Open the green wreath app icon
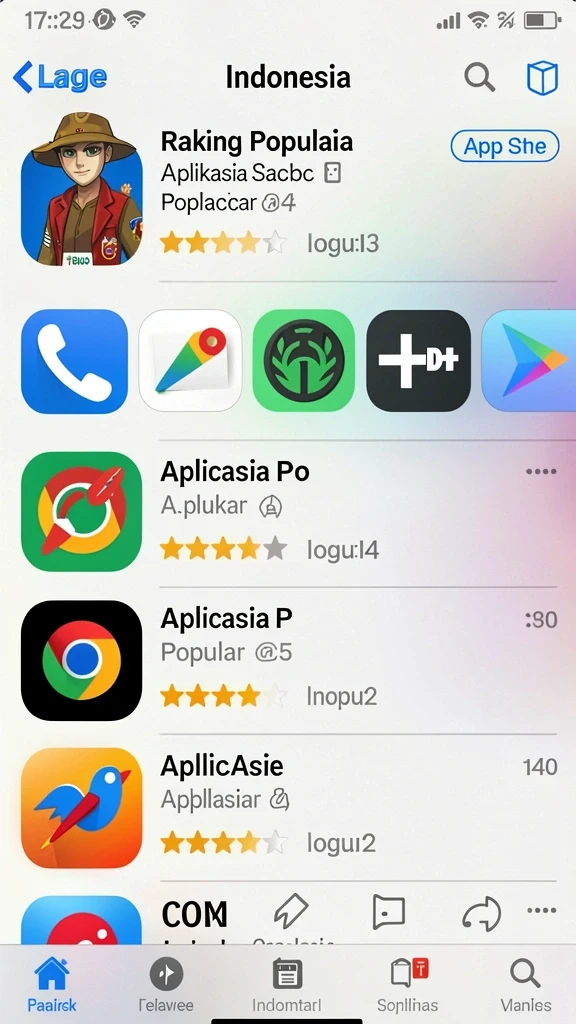Viewport: 576px width, 1024px height. 304,361
